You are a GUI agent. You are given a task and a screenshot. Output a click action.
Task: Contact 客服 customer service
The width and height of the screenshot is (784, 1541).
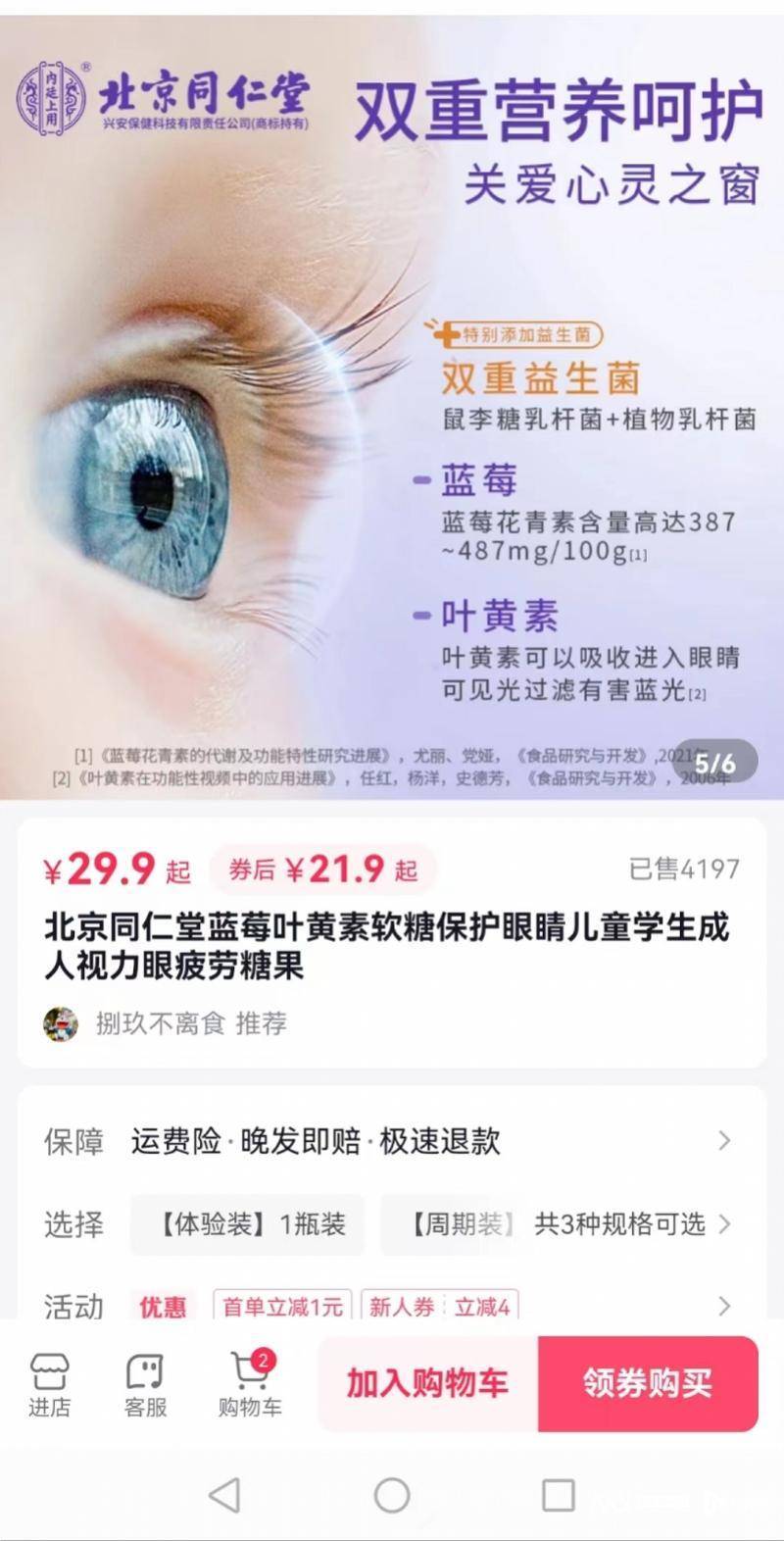tap(145, 1384)
